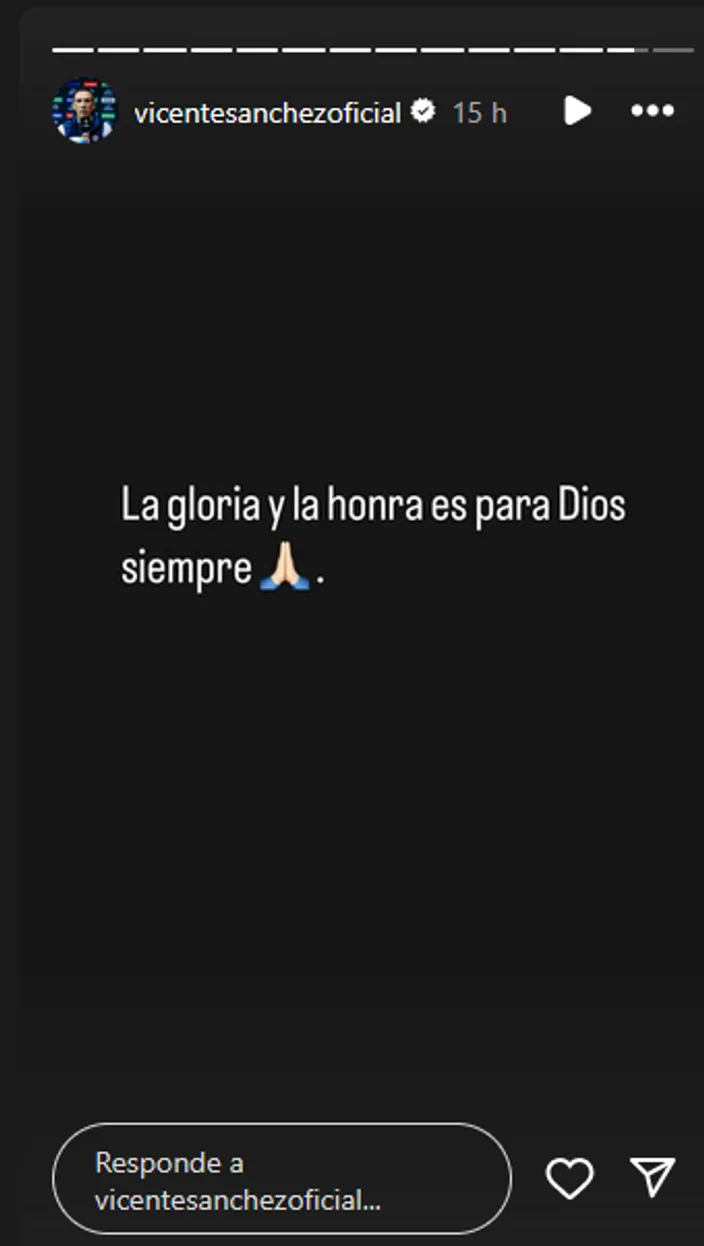Like this story with the heart
This screenshot has width=704, height=1246.
570,1178
